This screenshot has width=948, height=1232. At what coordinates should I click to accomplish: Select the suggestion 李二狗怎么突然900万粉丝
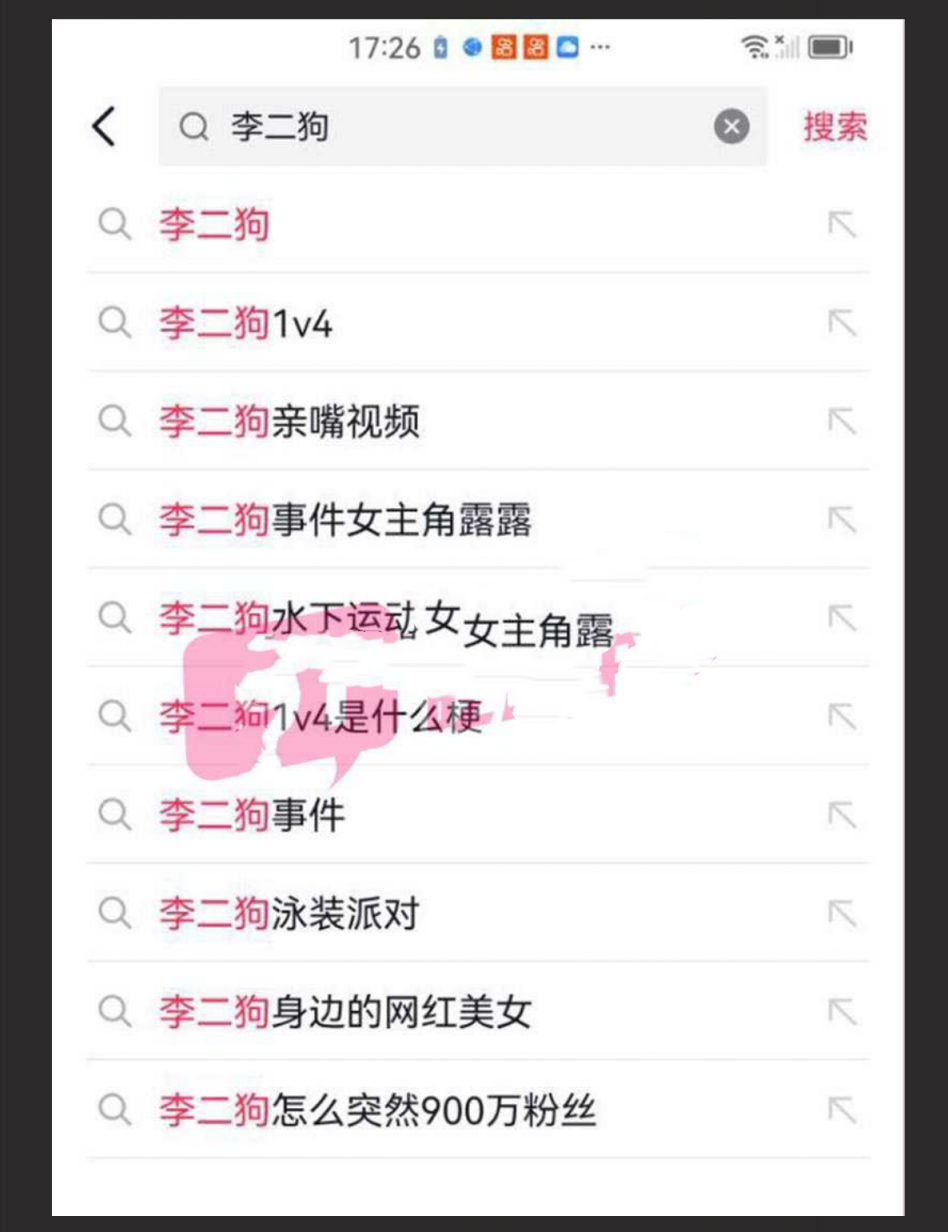click(378, 1110)
